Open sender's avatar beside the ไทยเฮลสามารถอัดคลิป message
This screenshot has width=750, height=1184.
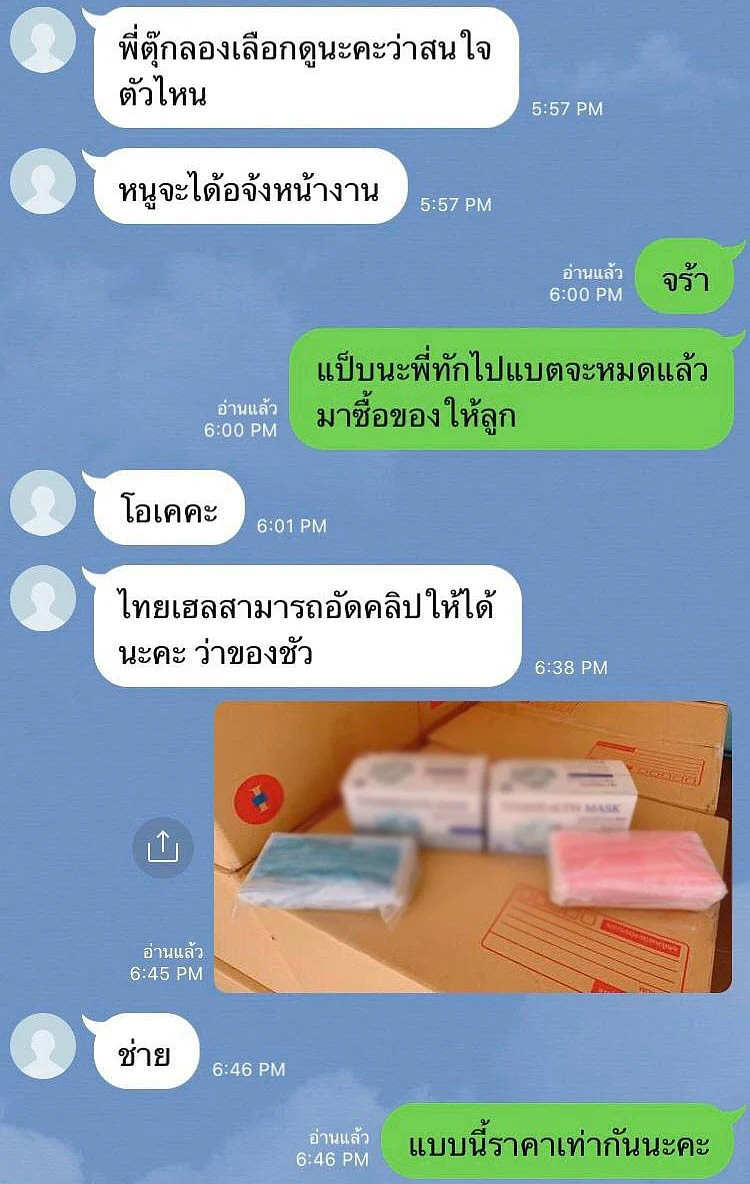[43, 598]
